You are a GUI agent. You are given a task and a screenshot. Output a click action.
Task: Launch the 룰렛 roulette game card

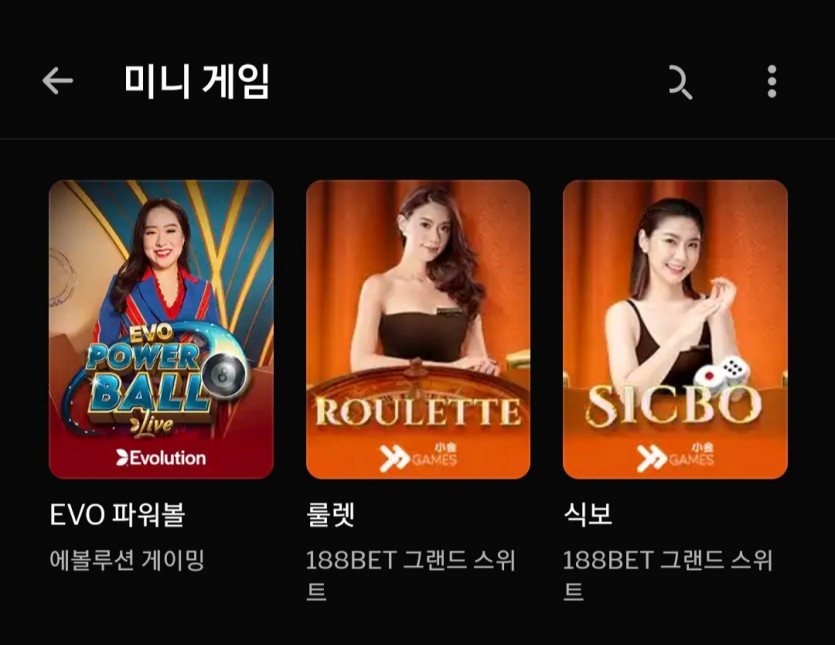[x=418, y=329]
